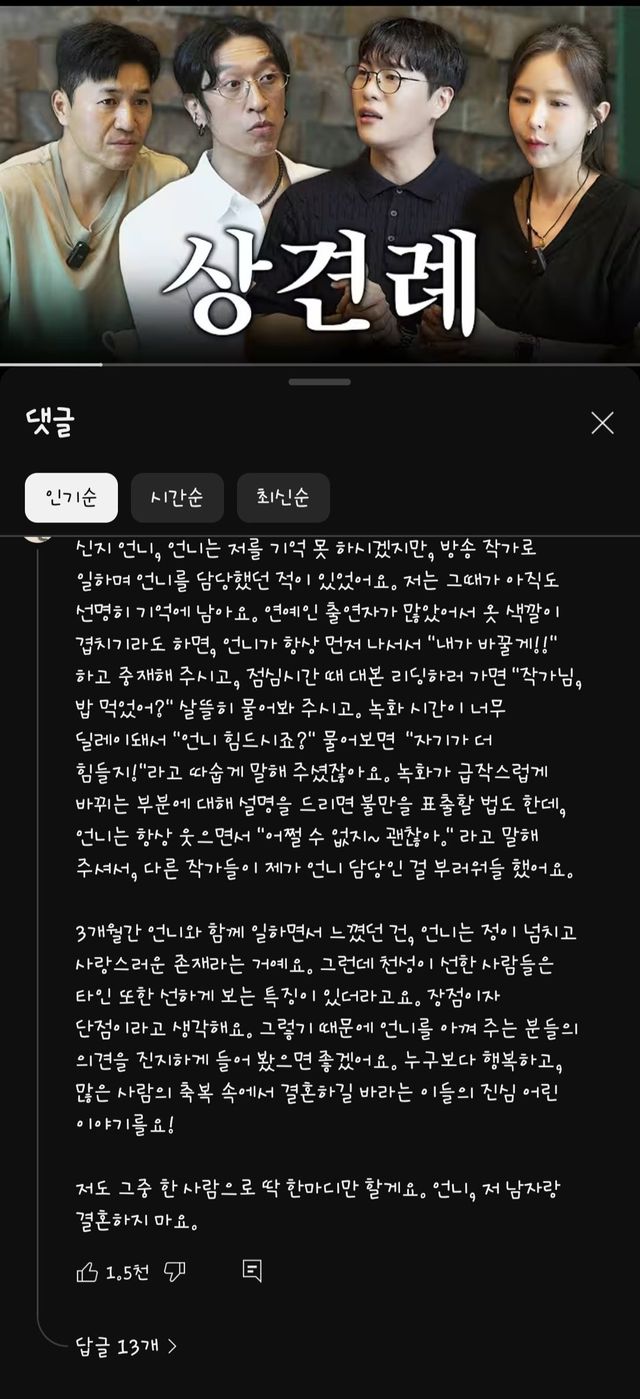Close the 댓글 comments panel
Viewport: 640px width, 1399px height.
point(602,423)
